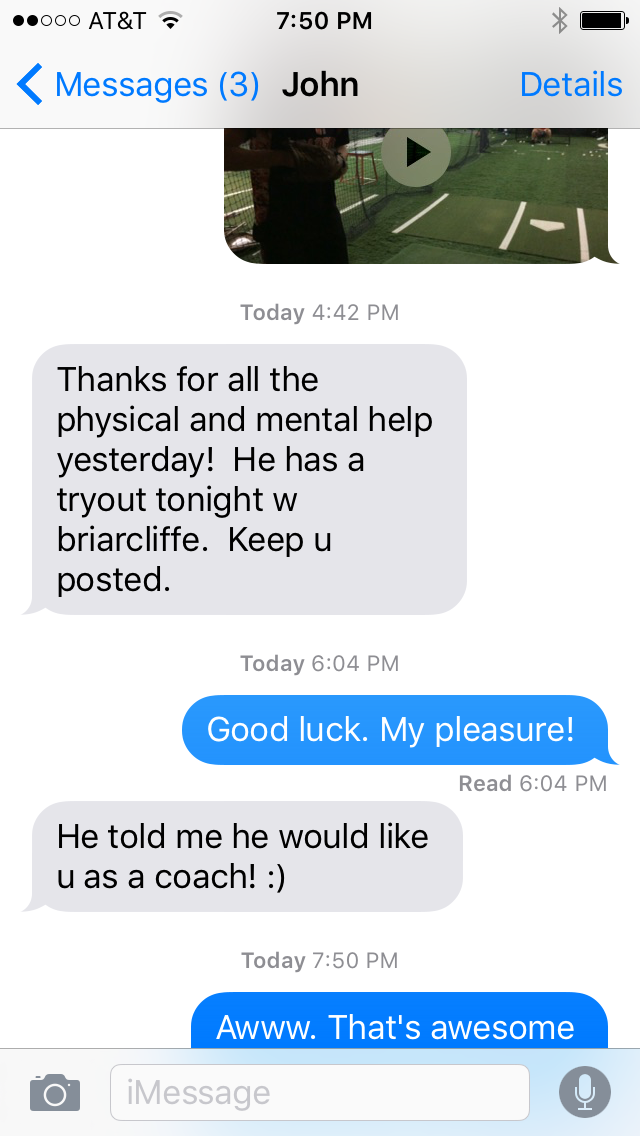
Task: Open Details for John's conversation
Action: 571,85
